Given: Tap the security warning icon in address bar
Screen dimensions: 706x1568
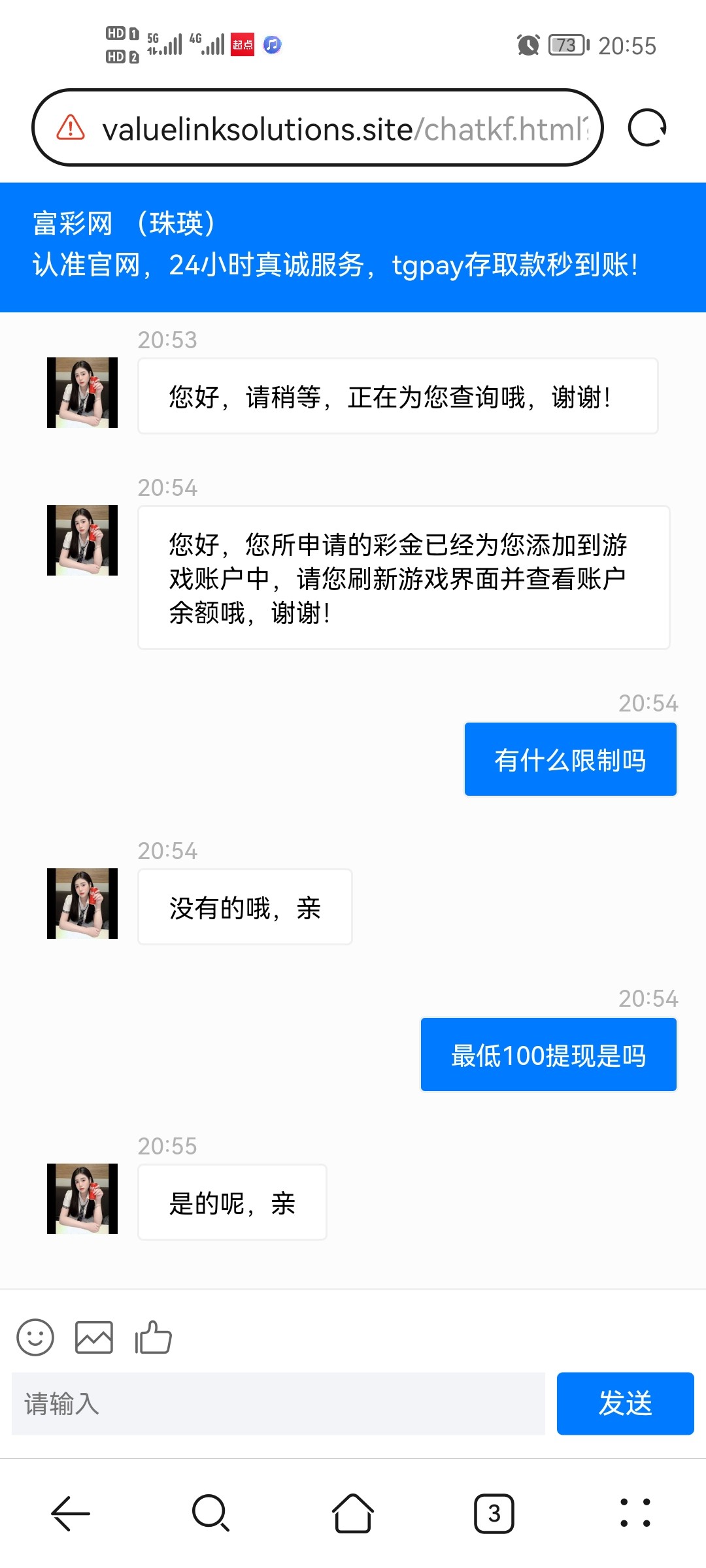Looking at the screenshot, I should [69, 128].
